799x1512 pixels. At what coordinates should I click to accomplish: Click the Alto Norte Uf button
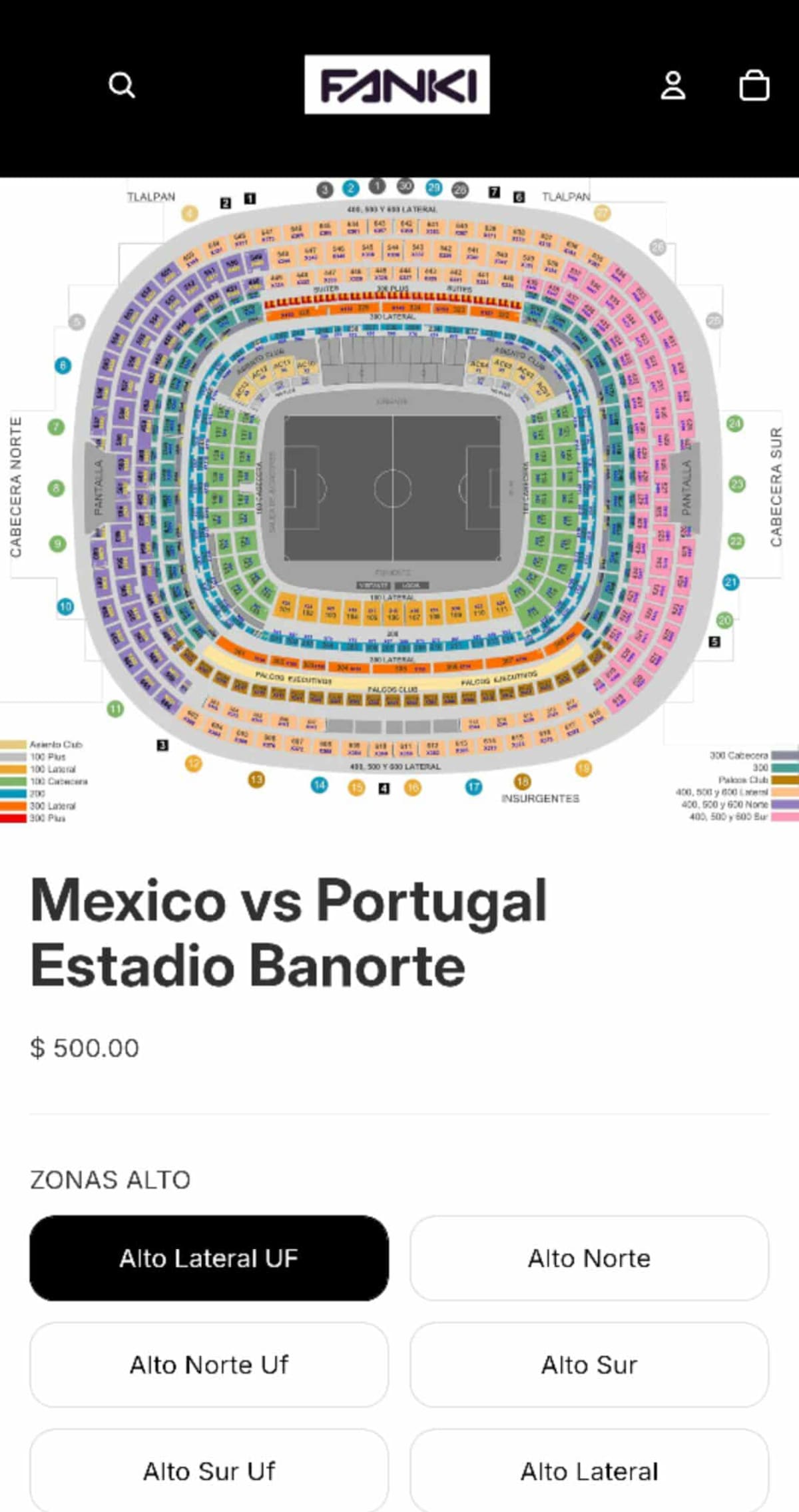coord(208,1366)
